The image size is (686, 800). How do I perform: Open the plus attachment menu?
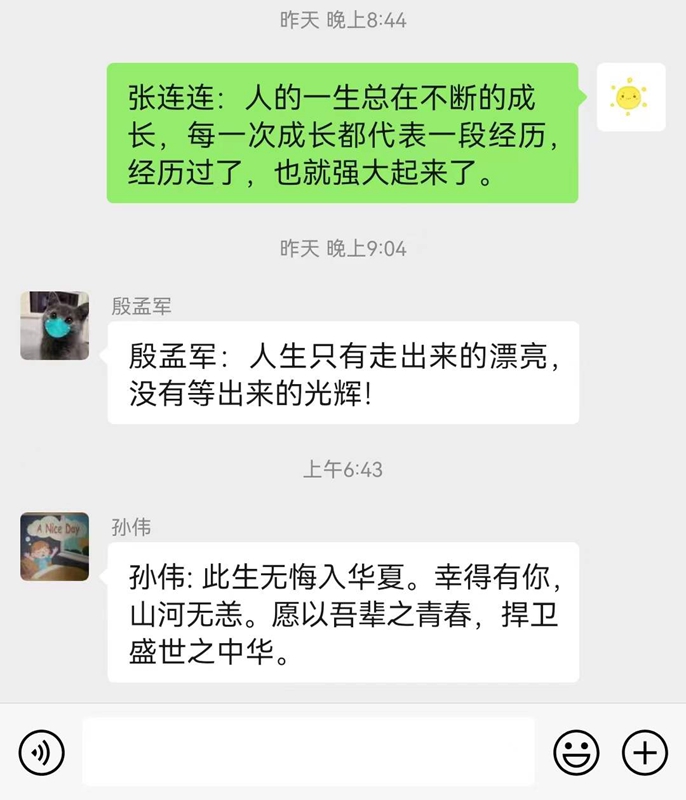[645, 752]
